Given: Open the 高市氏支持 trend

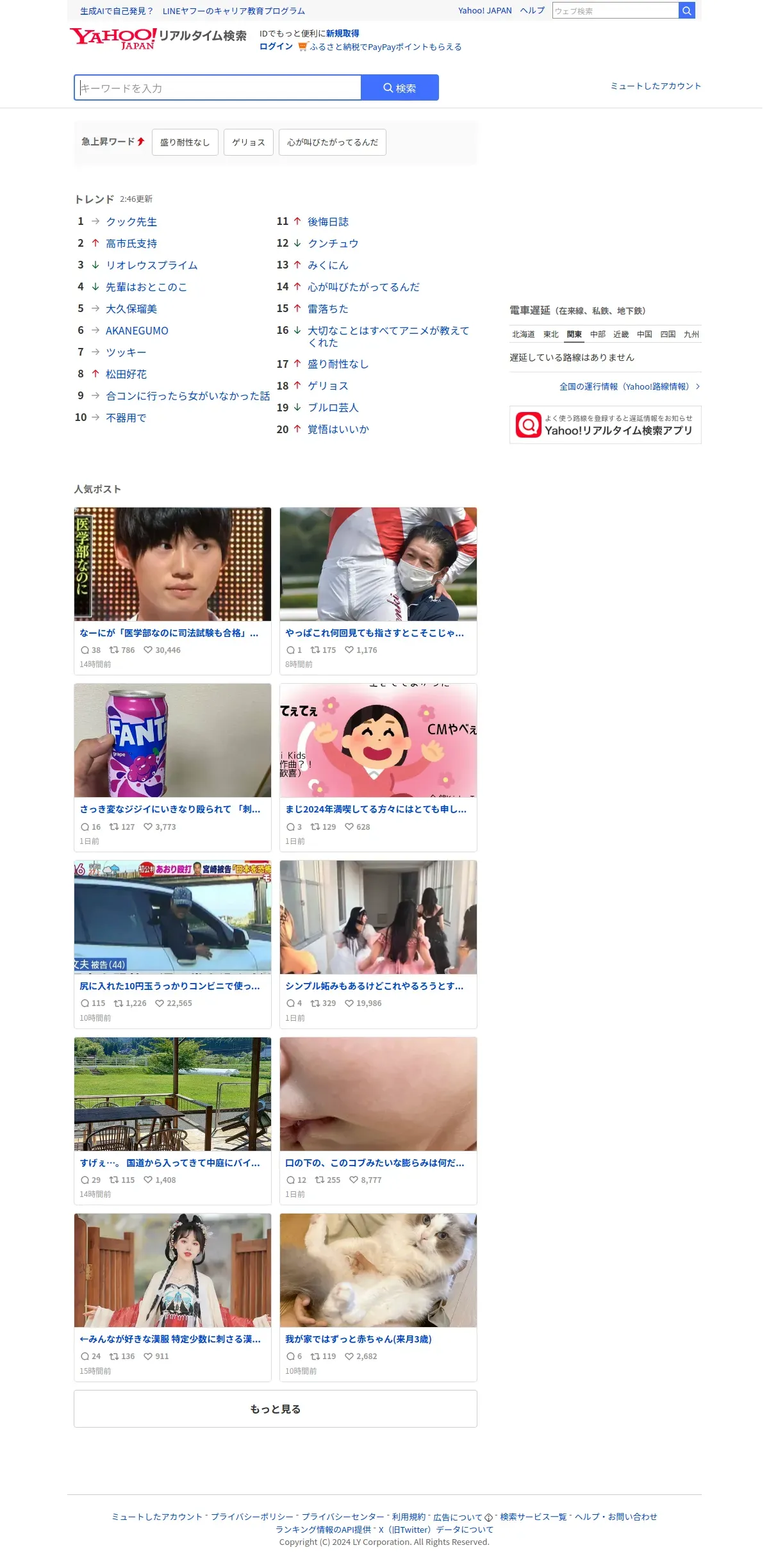Looking at the screenshot, I should tap(131, 243).
